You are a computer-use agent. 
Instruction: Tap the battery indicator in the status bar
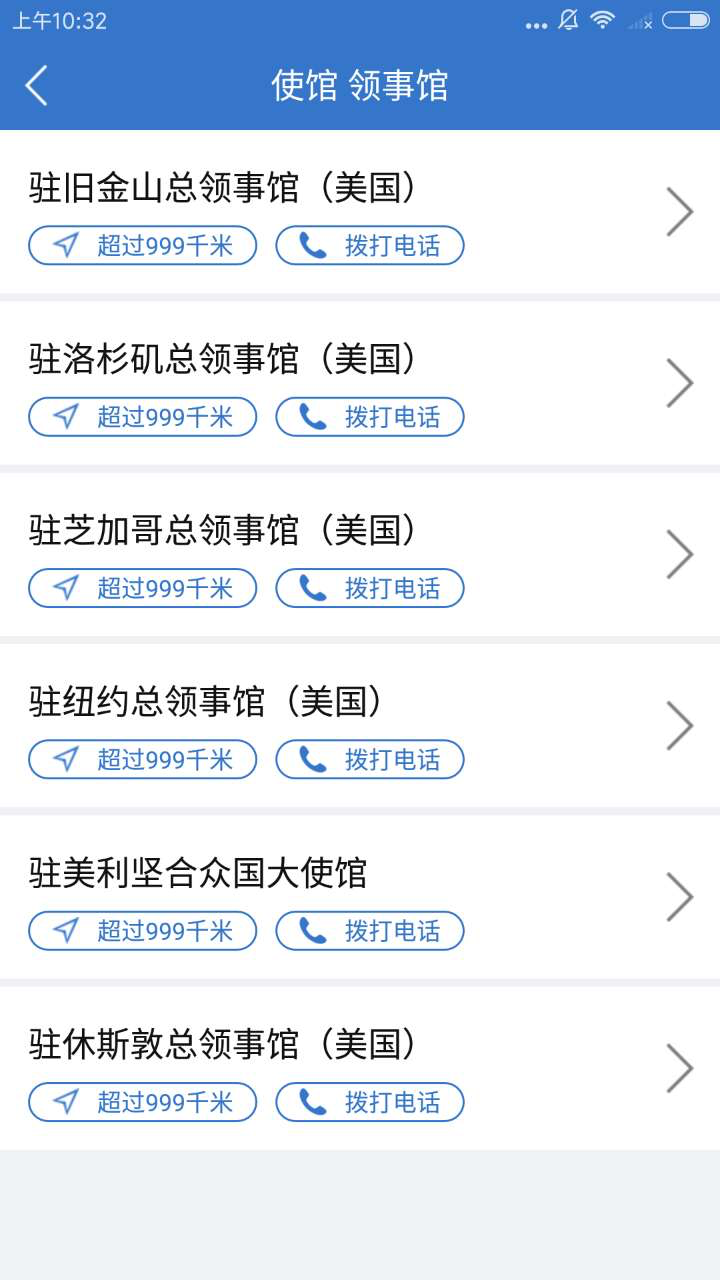tap(684, 18)
